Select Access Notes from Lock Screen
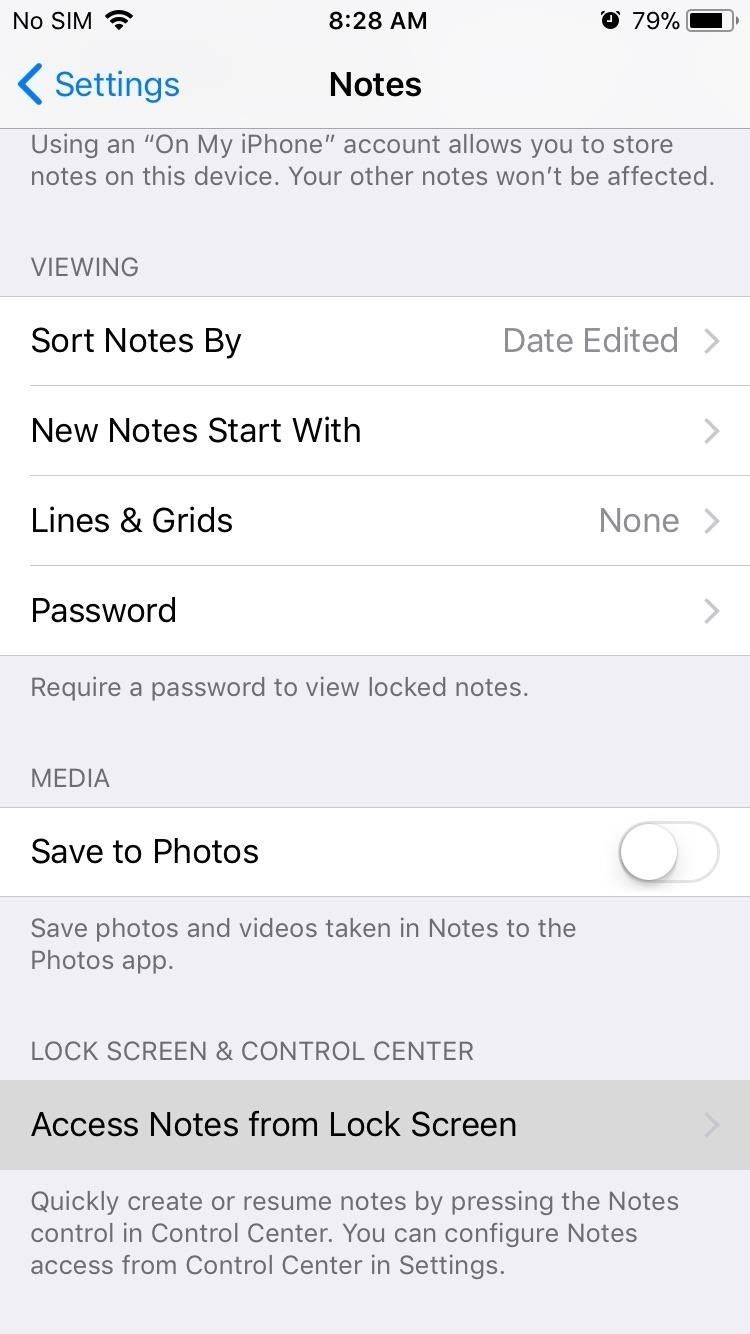The width and height of the screenshot is (750, 1334). 375,1124
